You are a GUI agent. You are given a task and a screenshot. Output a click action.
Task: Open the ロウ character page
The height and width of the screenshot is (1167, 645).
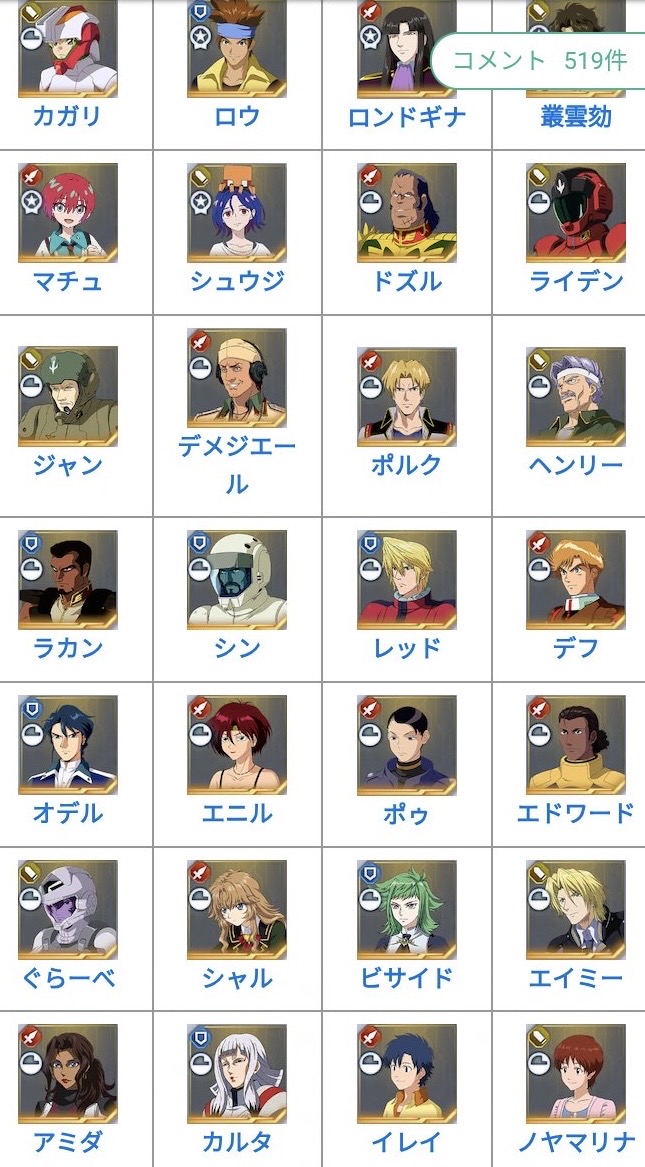pyautogui.click(x=237, y=117)
